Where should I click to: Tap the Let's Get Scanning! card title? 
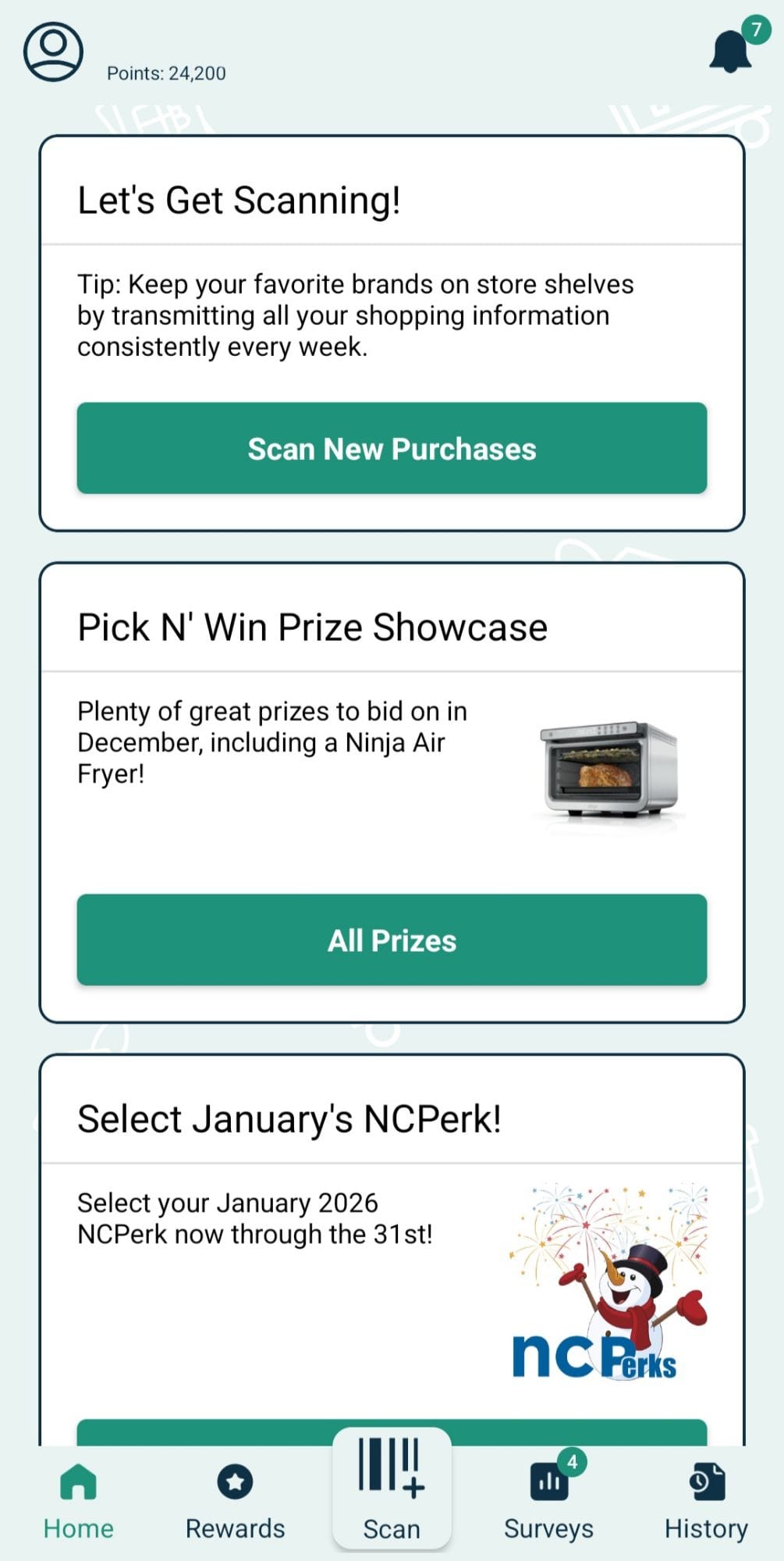[239, 200]
